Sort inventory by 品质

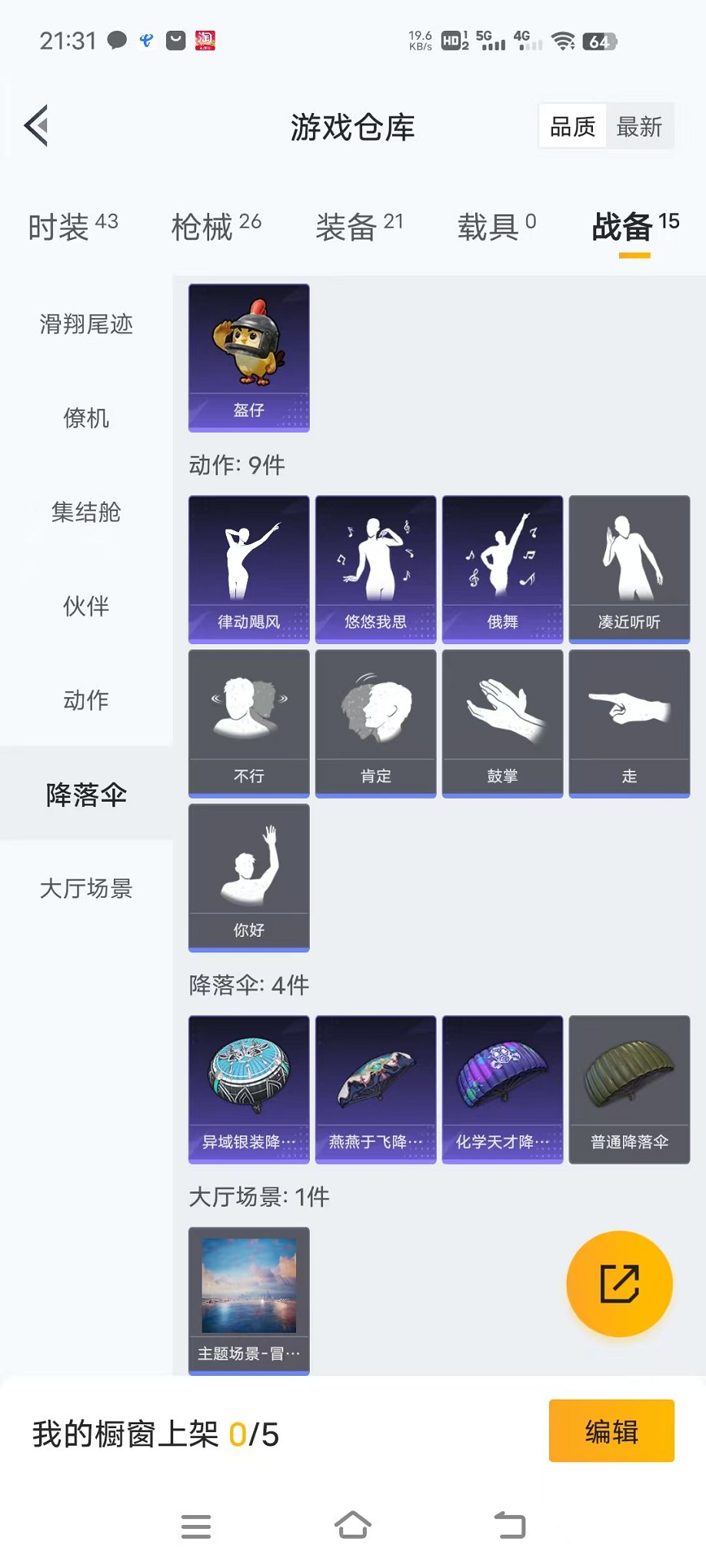(573, 127)
